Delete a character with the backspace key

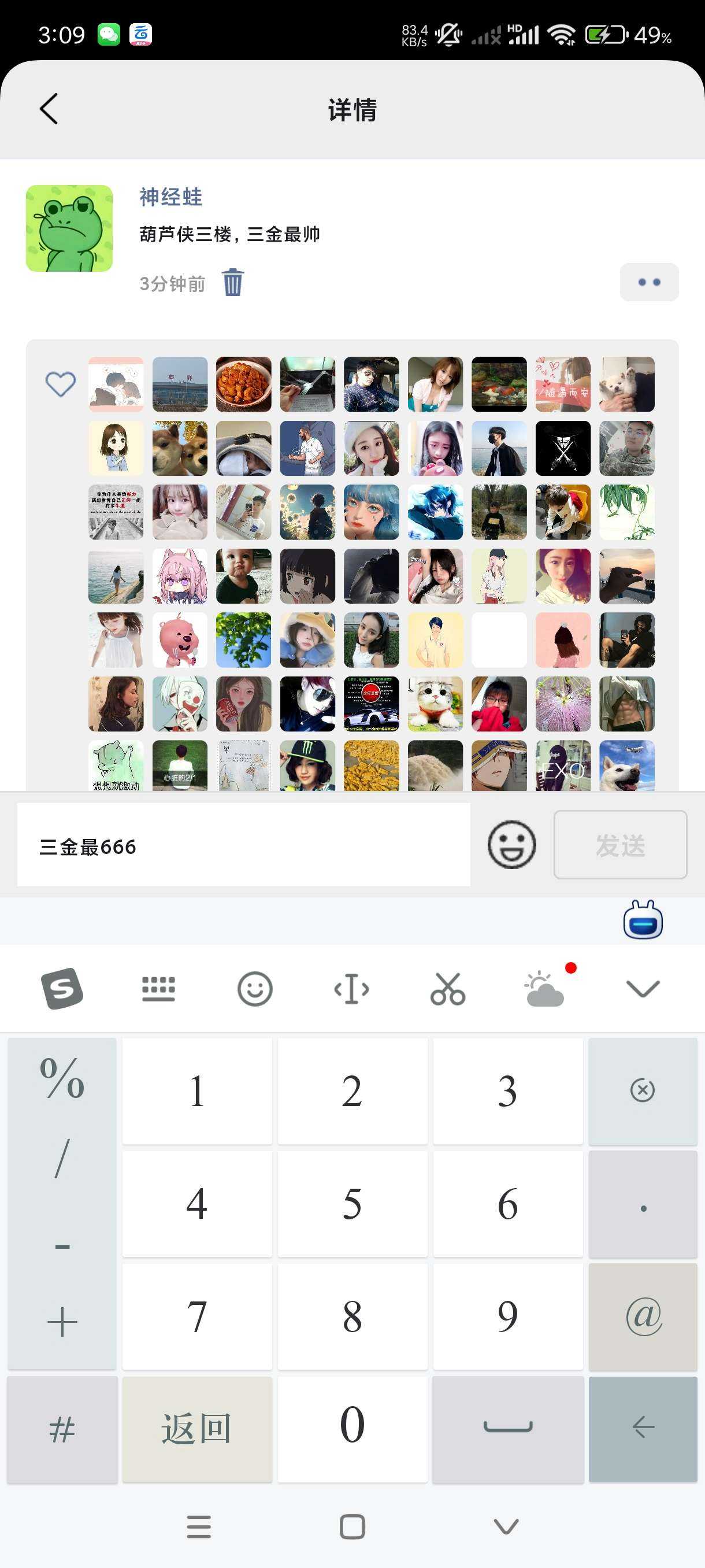(643, 1090)
